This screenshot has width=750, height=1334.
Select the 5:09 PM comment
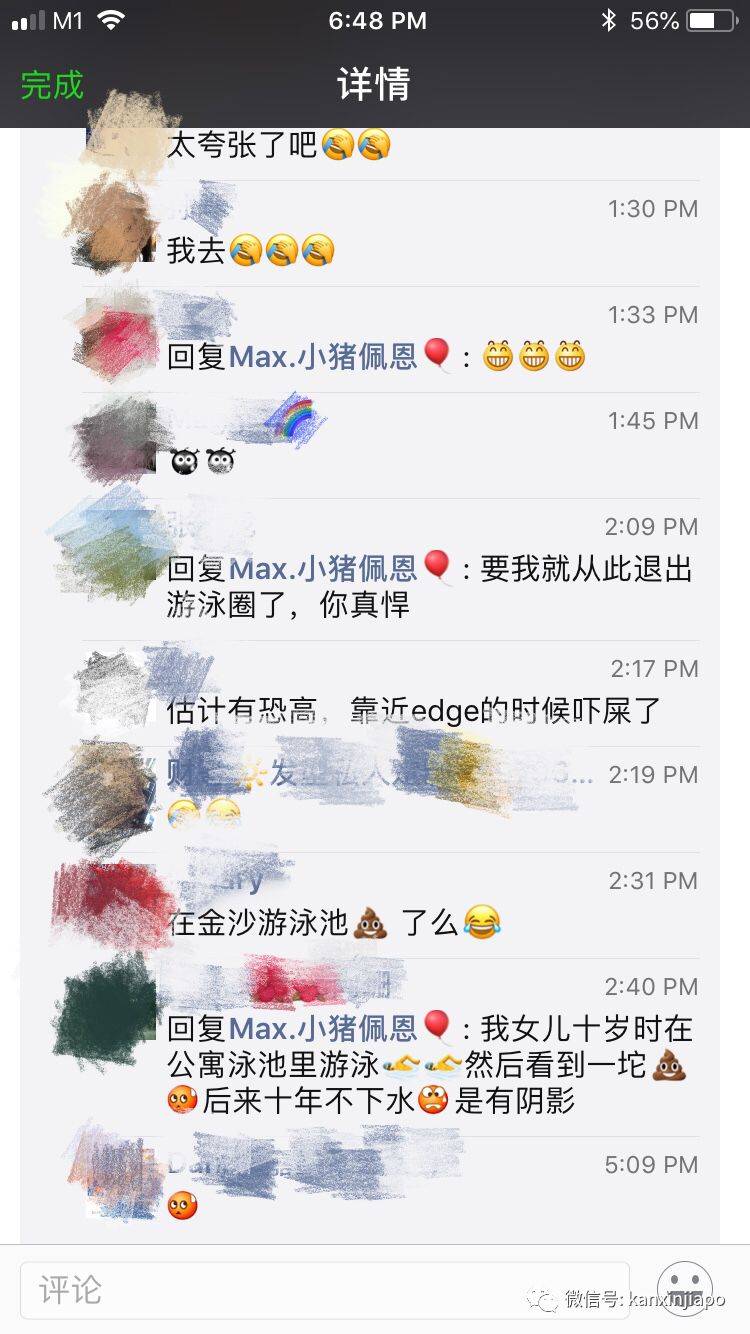(400, 1190)
